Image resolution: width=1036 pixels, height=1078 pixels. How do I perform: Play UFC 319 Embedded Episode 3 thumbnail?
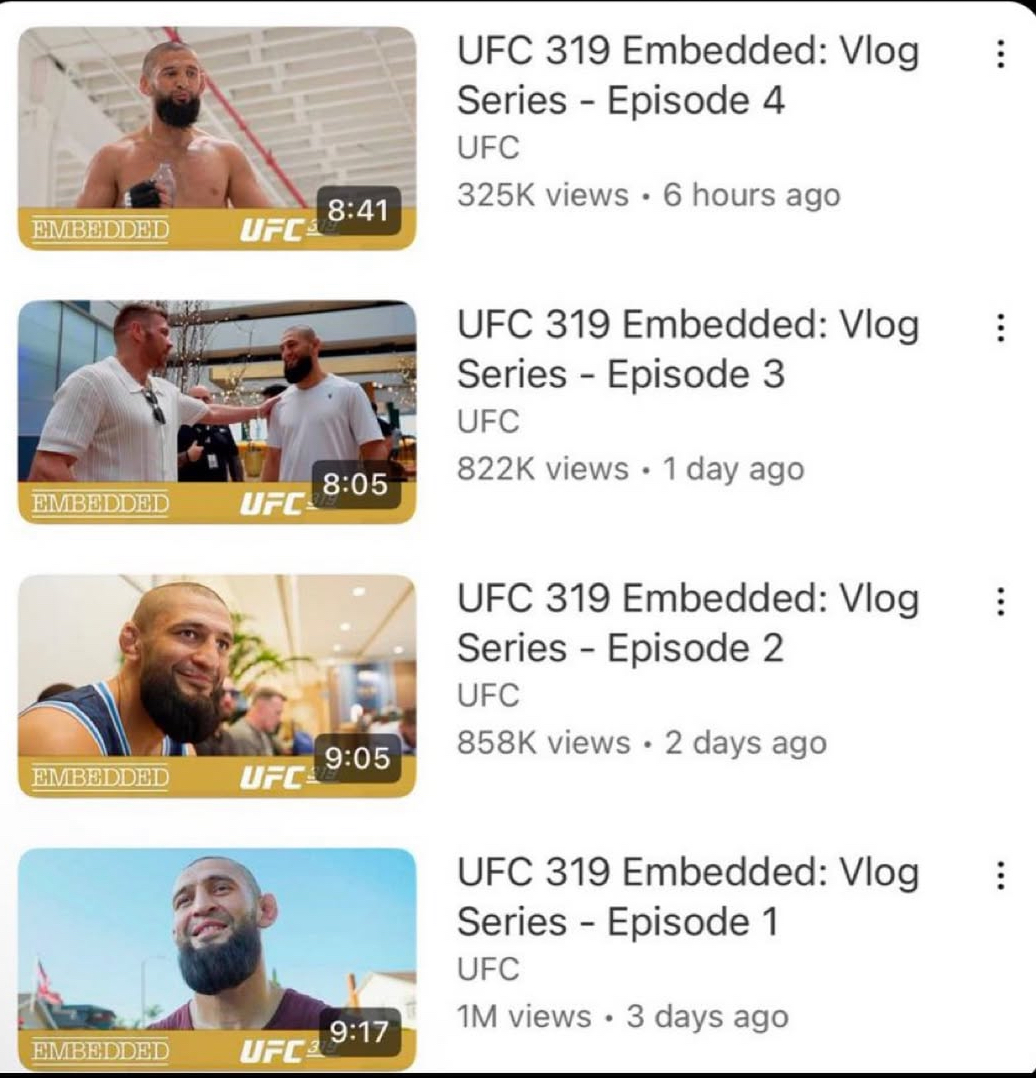(x=217, y=412)
